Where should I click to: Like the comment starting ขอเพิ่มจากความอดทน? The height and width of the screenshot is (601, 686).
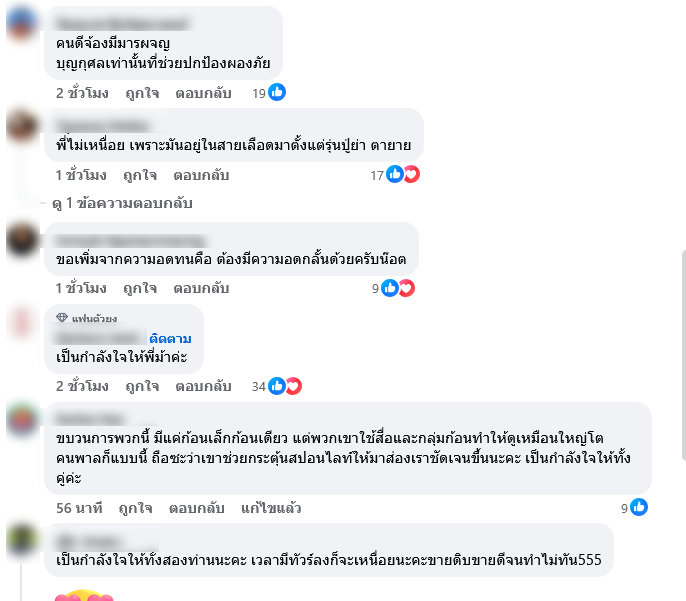pos(139,288)
